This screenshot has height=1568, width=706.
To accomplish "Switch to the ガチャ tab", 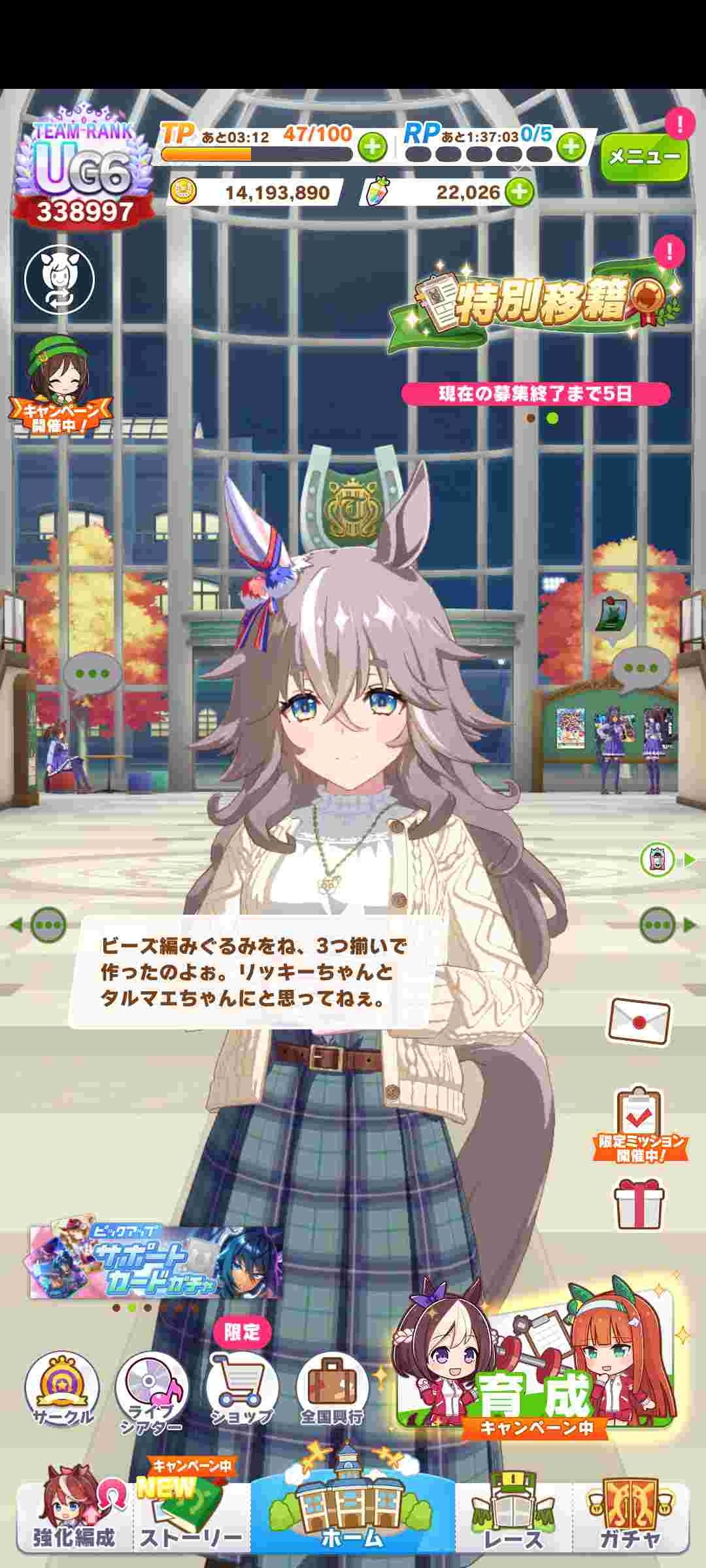I will (x=631, y=1516).
